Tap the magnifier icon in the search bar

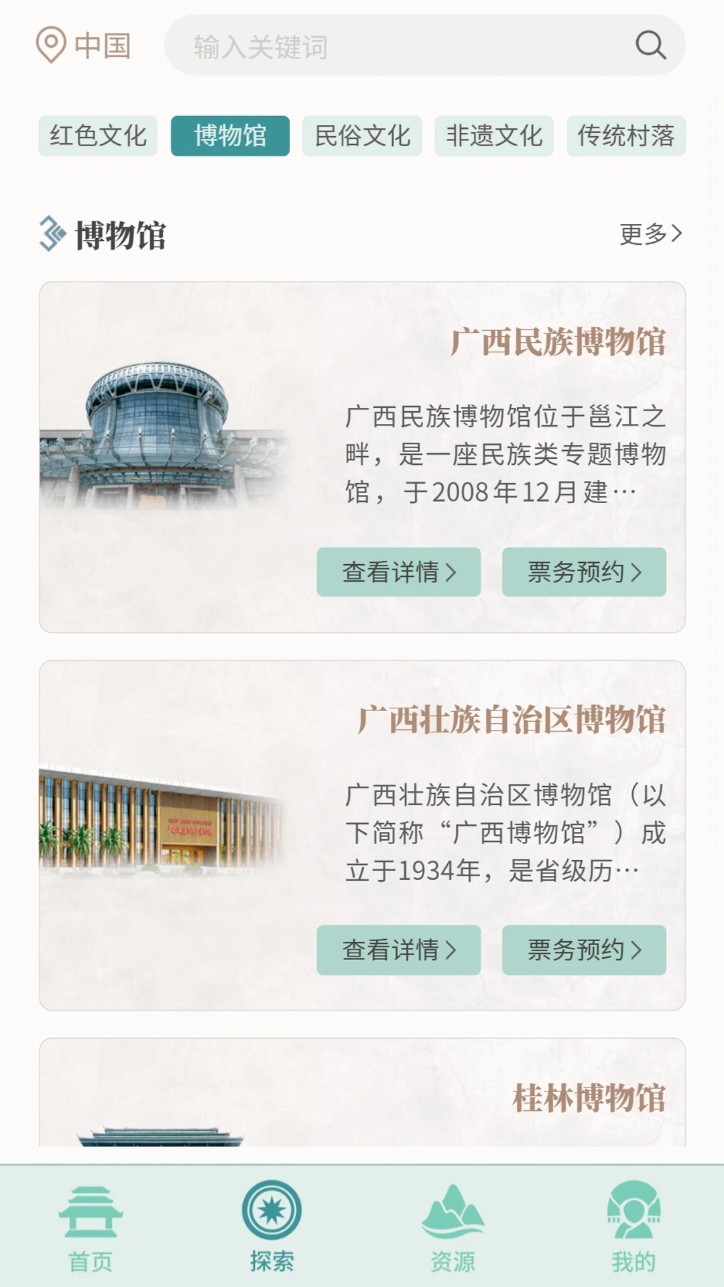(x=650, y=45)
